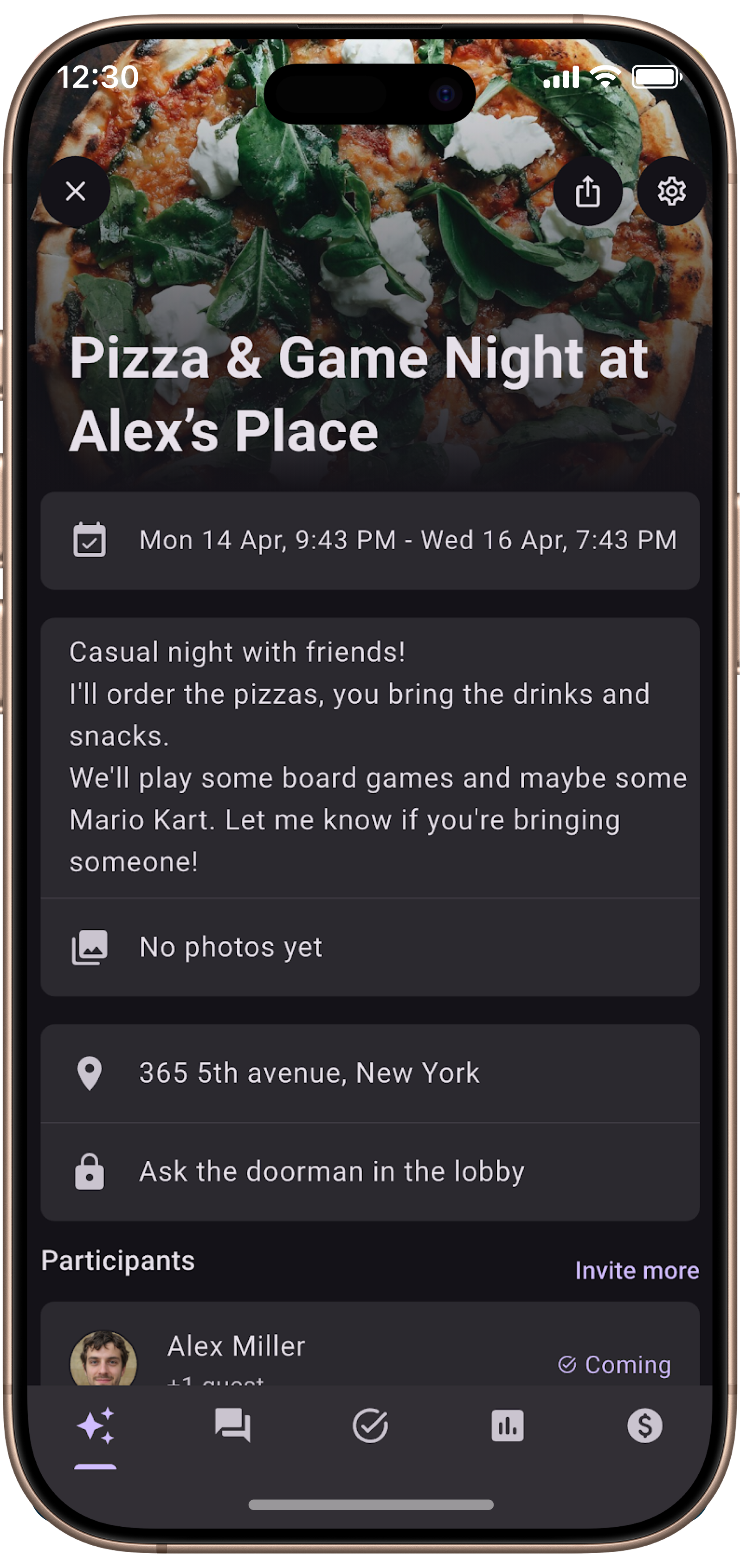Image resolution: width=740 pixels, height=1568 pixels.
Task: Switch to the polls tab
Action: [508, 1426]
